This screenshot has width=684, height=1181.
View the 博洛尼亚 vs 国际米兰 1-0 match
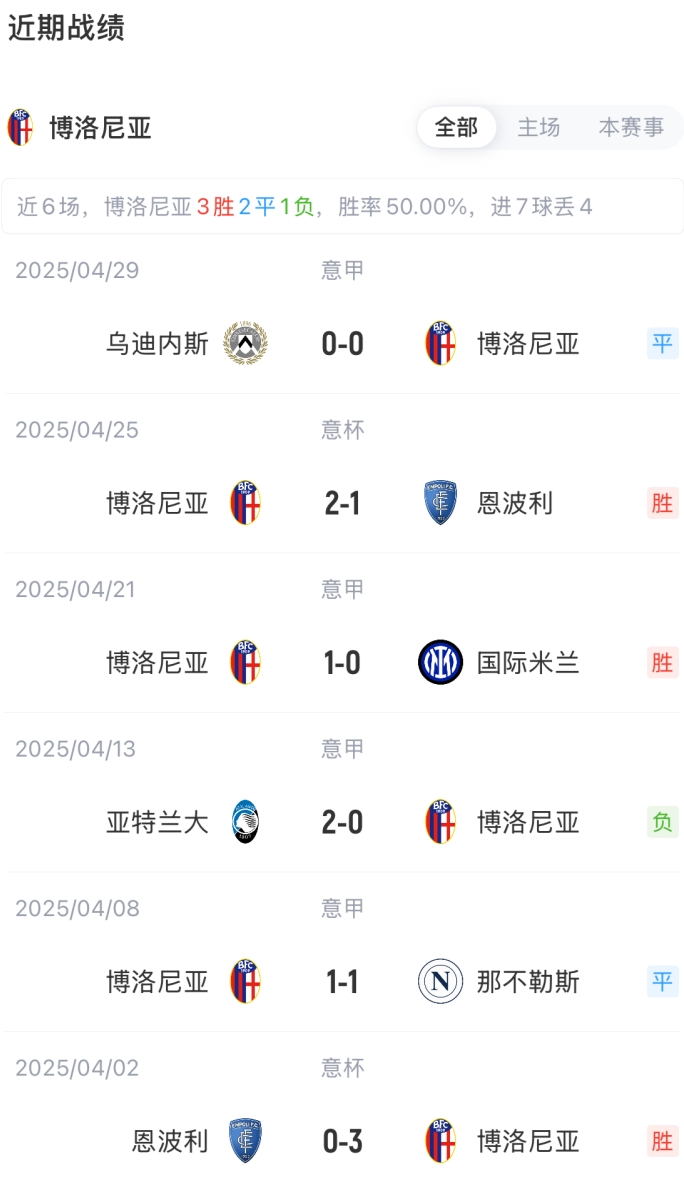(x=342, y=662)
